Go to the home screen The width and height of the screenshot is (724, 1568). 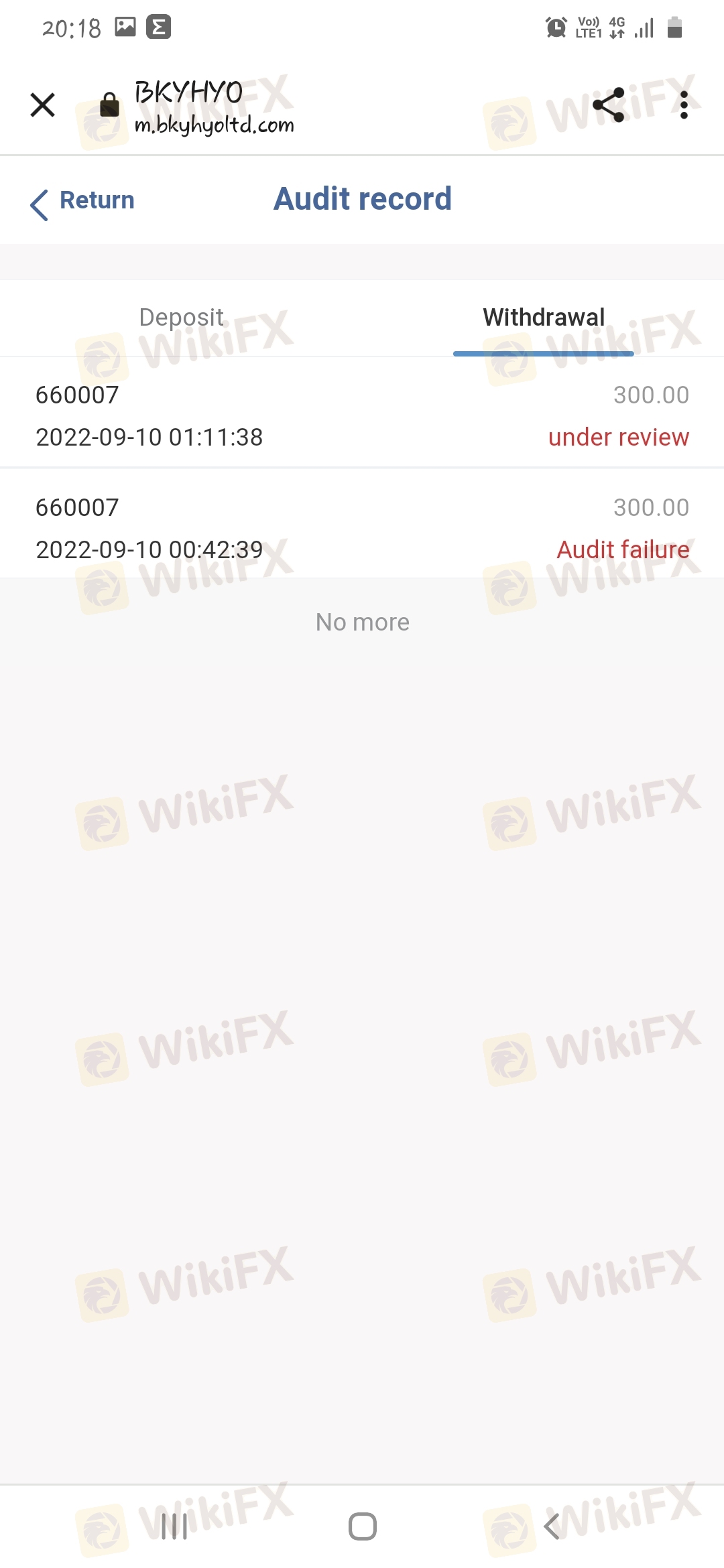point(362,1526)
